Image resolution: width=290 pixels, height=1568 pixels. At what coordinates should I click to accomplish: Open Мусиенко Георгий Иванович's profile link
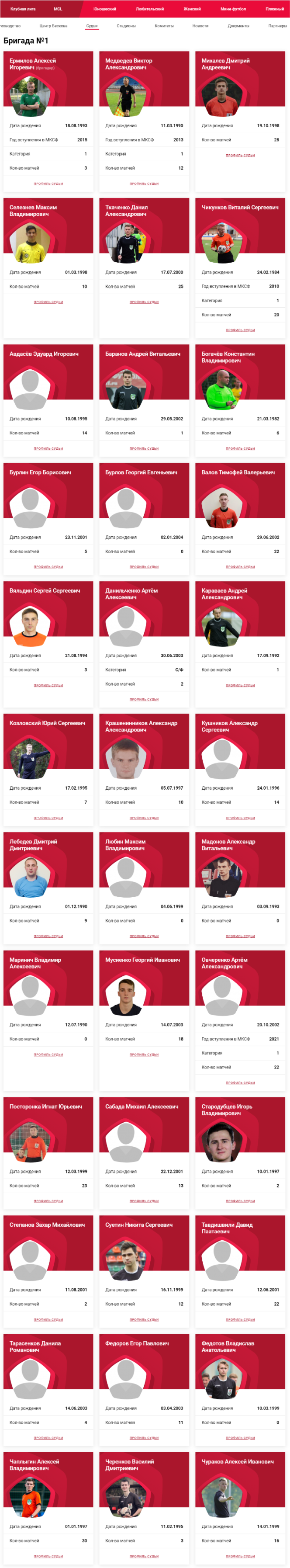pyautogui.click(x=144, y=1054)
